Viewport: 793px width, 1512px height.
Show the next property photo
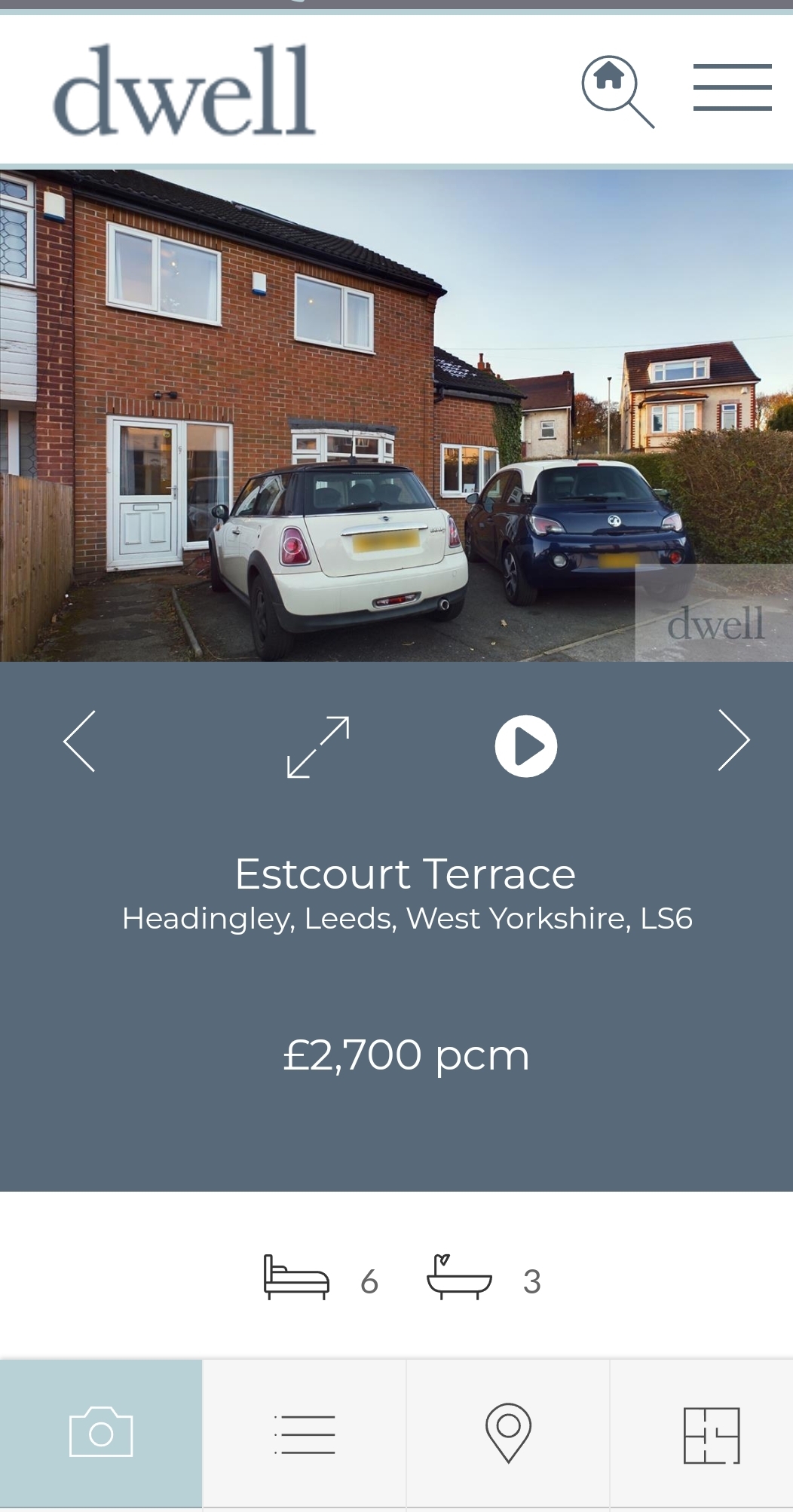pos(733,740)
